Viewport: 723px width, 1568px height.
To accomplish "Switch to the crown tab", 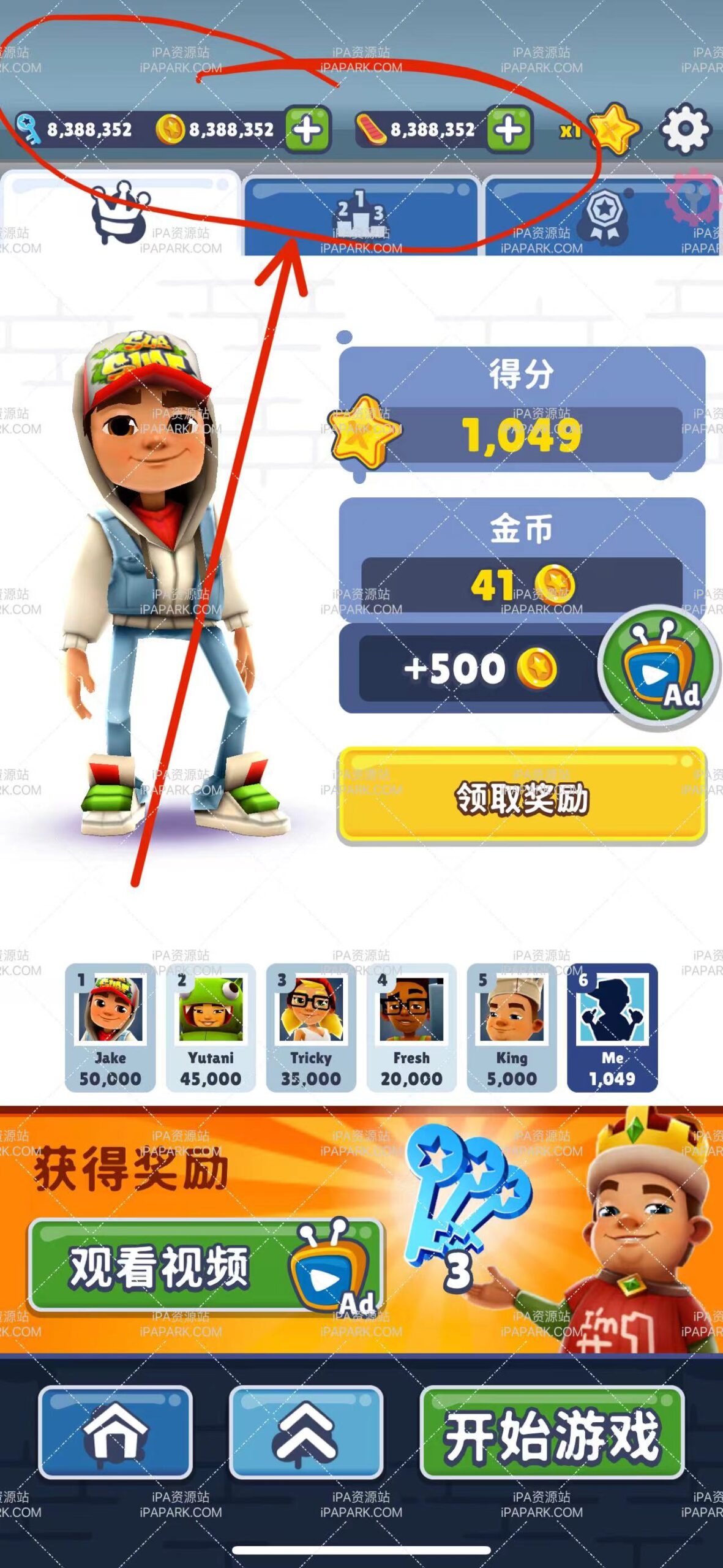I will [x=120, y=213].
